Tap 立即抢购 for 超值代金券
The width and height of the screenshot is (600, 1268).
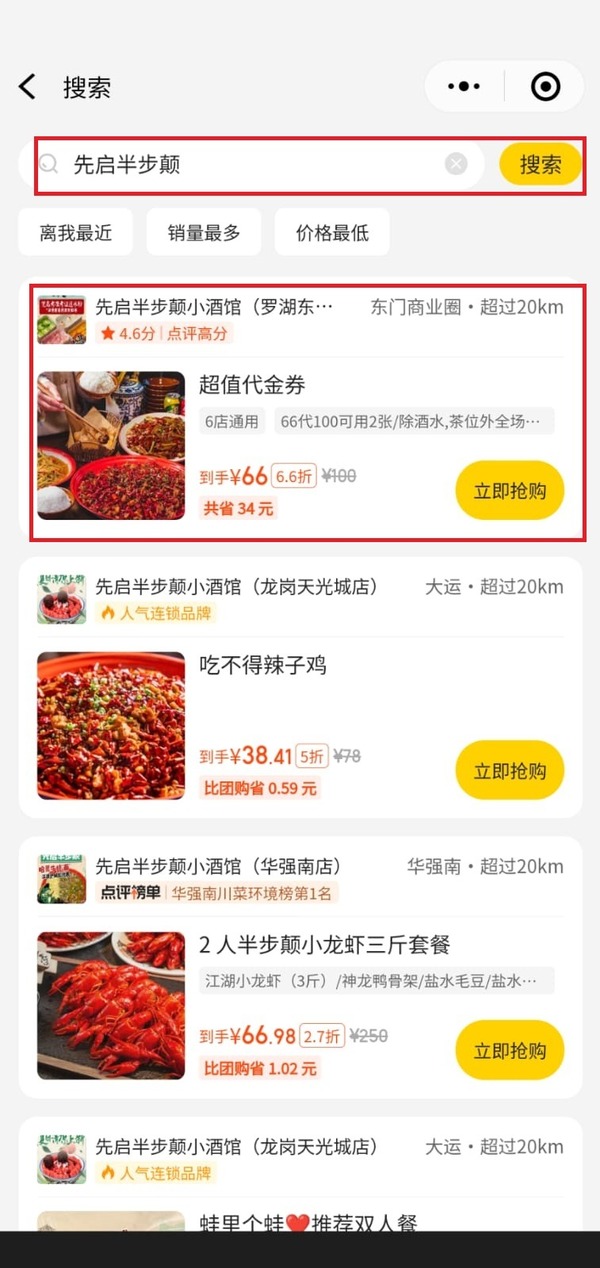pos(510,491)
